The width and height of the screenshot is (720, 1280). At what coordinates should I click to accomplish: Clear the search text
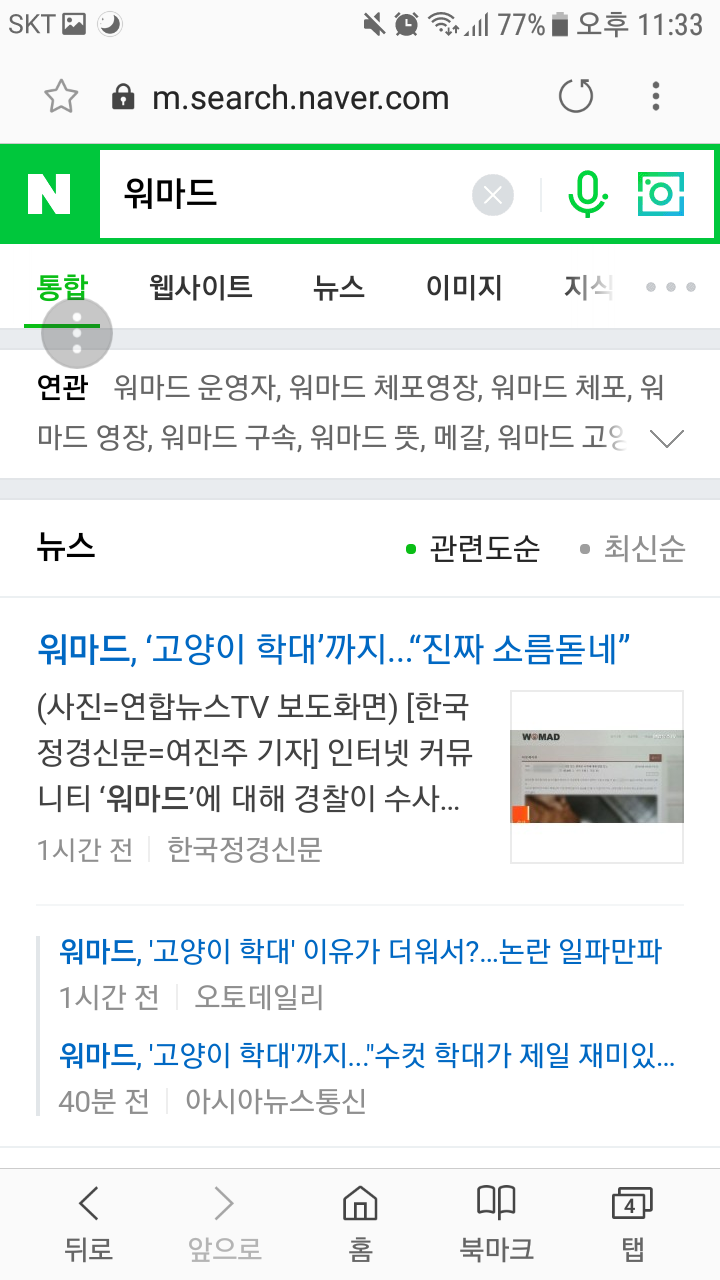click(492, 195)
